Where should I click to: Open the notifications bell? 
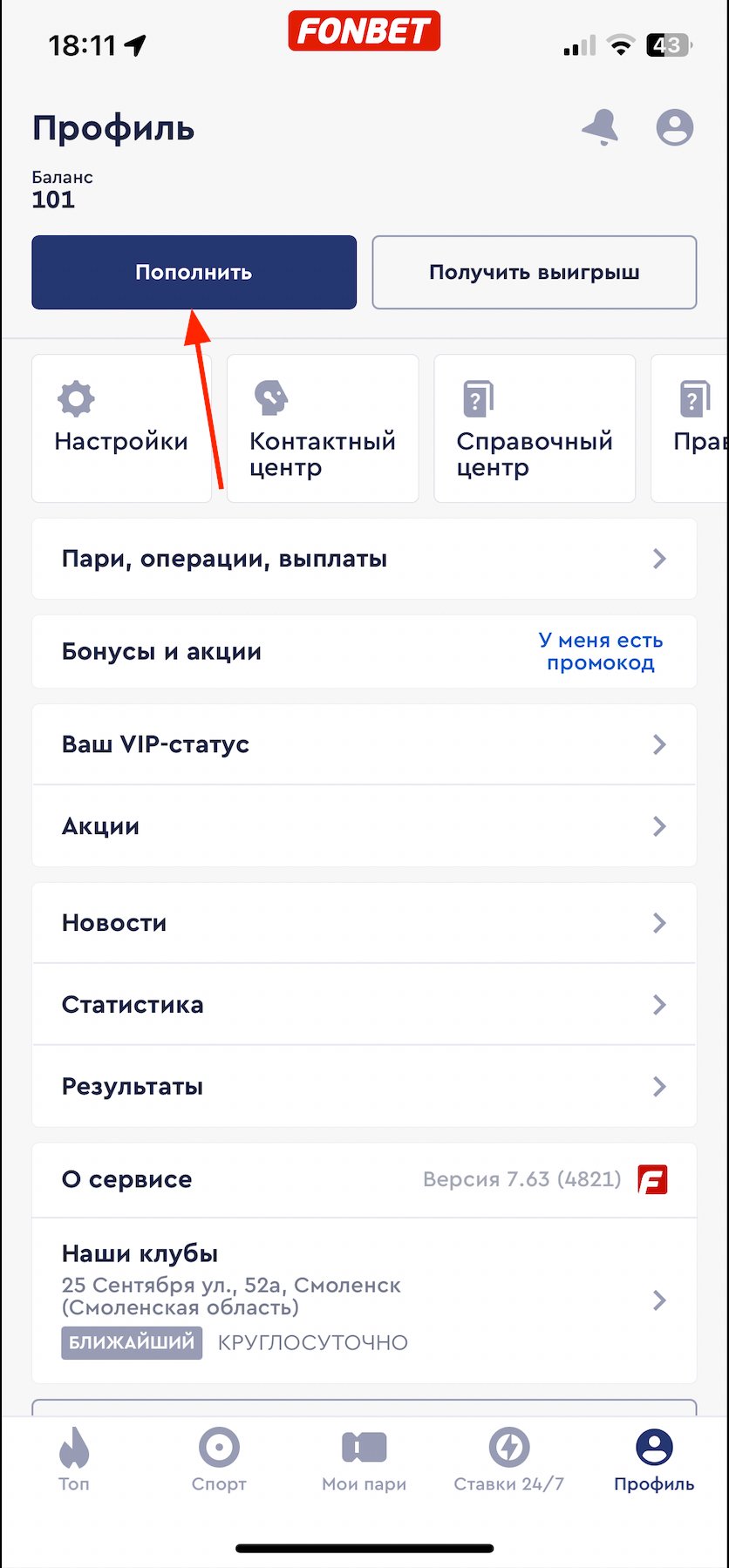[x=600, y=128]
